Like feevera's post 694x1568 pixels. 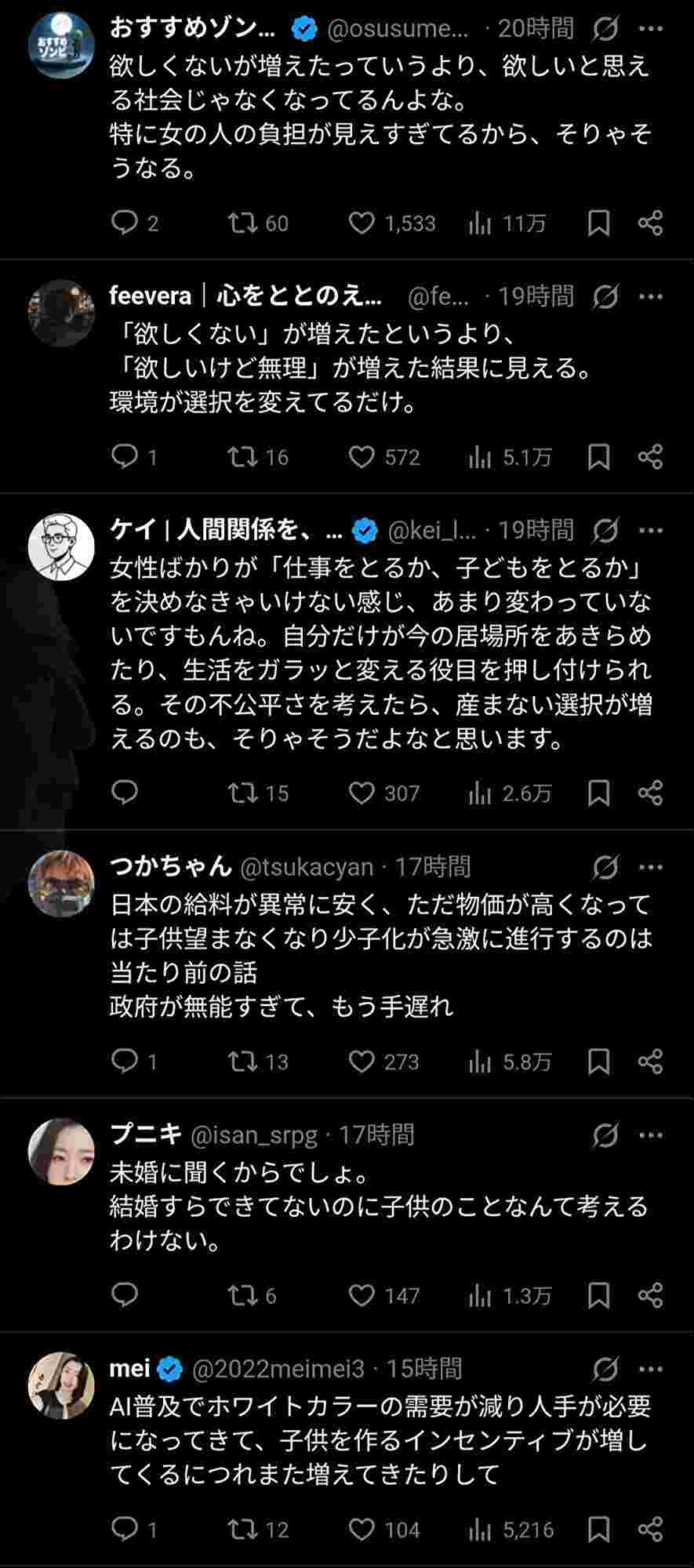[x=362, y=456]
